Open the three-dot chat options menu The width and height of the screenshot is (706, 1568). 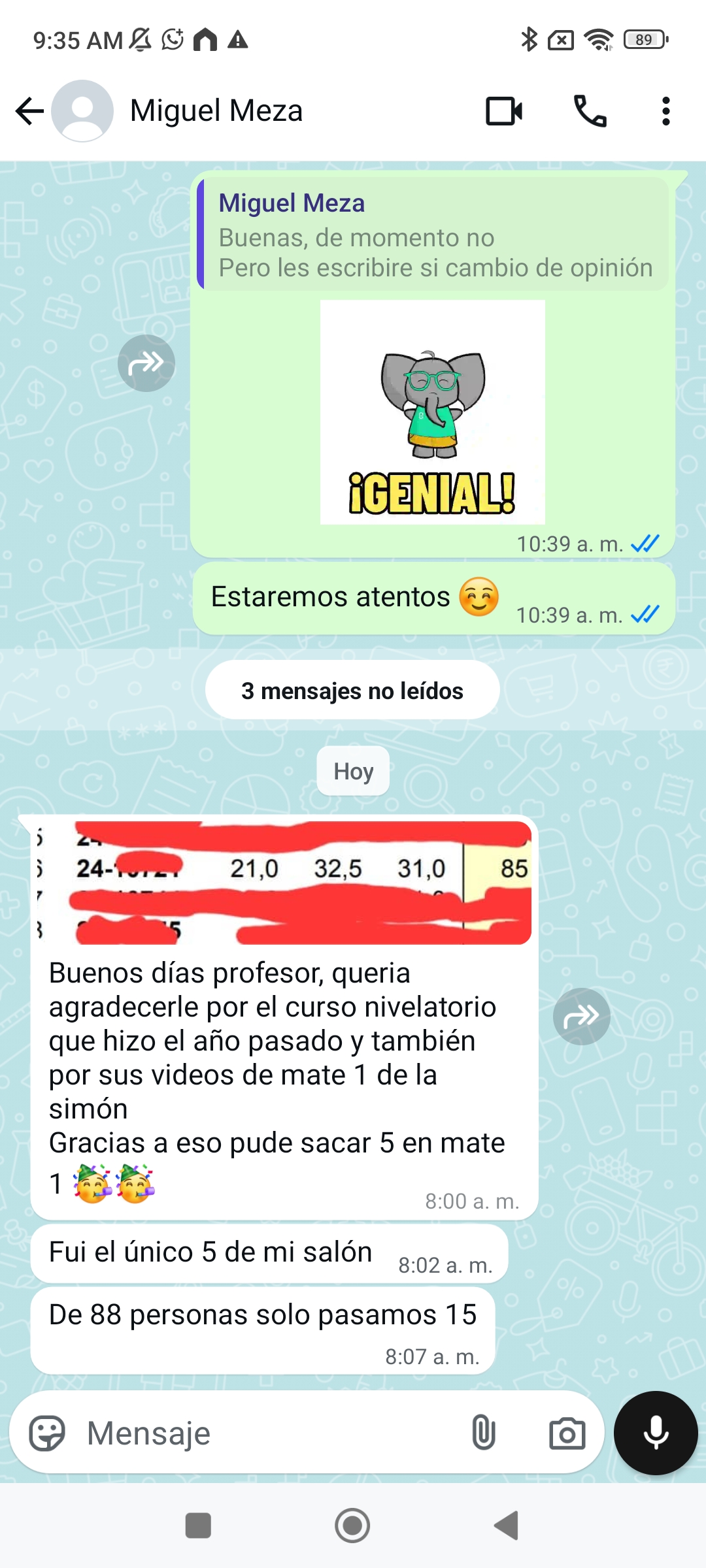point(665,110)
